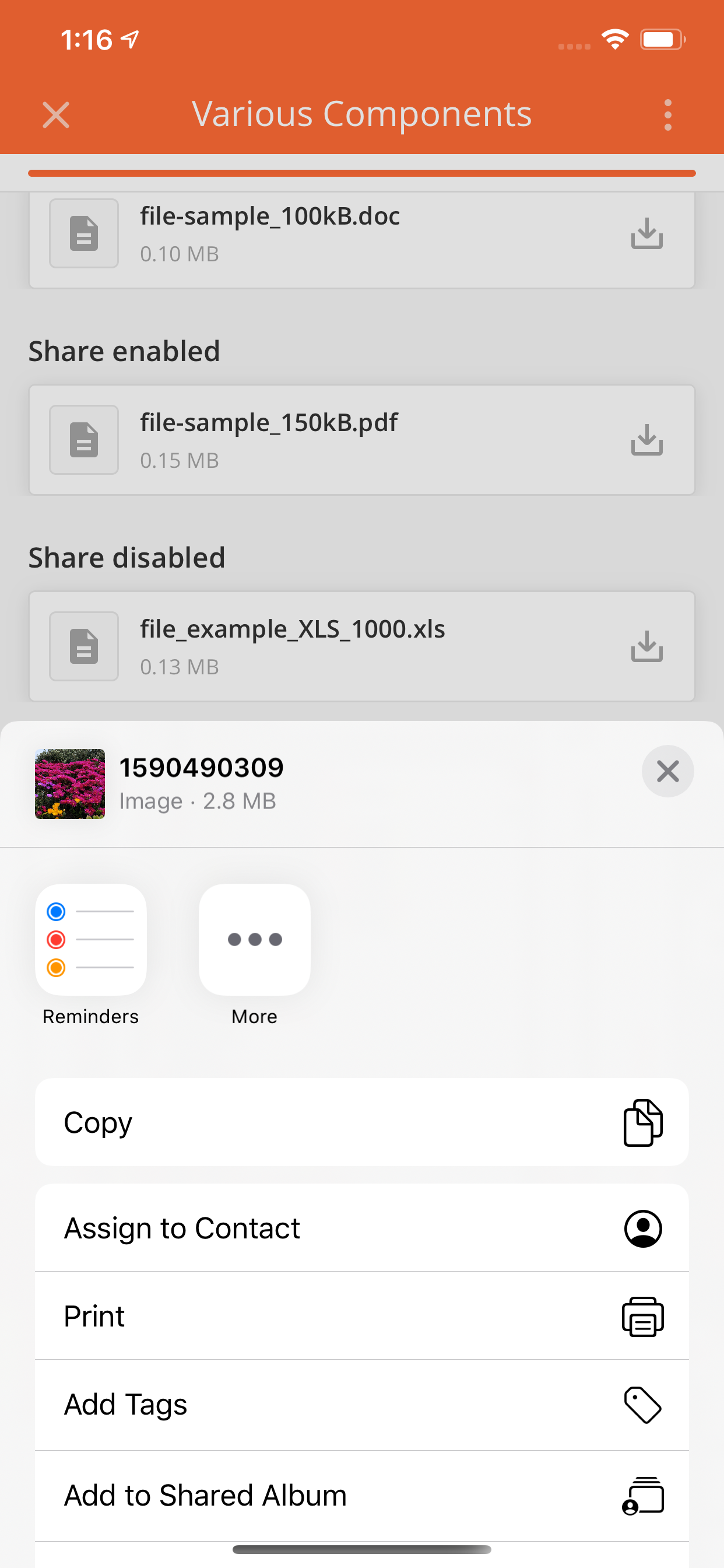The image size is (724, 1568).
Task: Select Assign to Contact
Action: point(362,1228)
